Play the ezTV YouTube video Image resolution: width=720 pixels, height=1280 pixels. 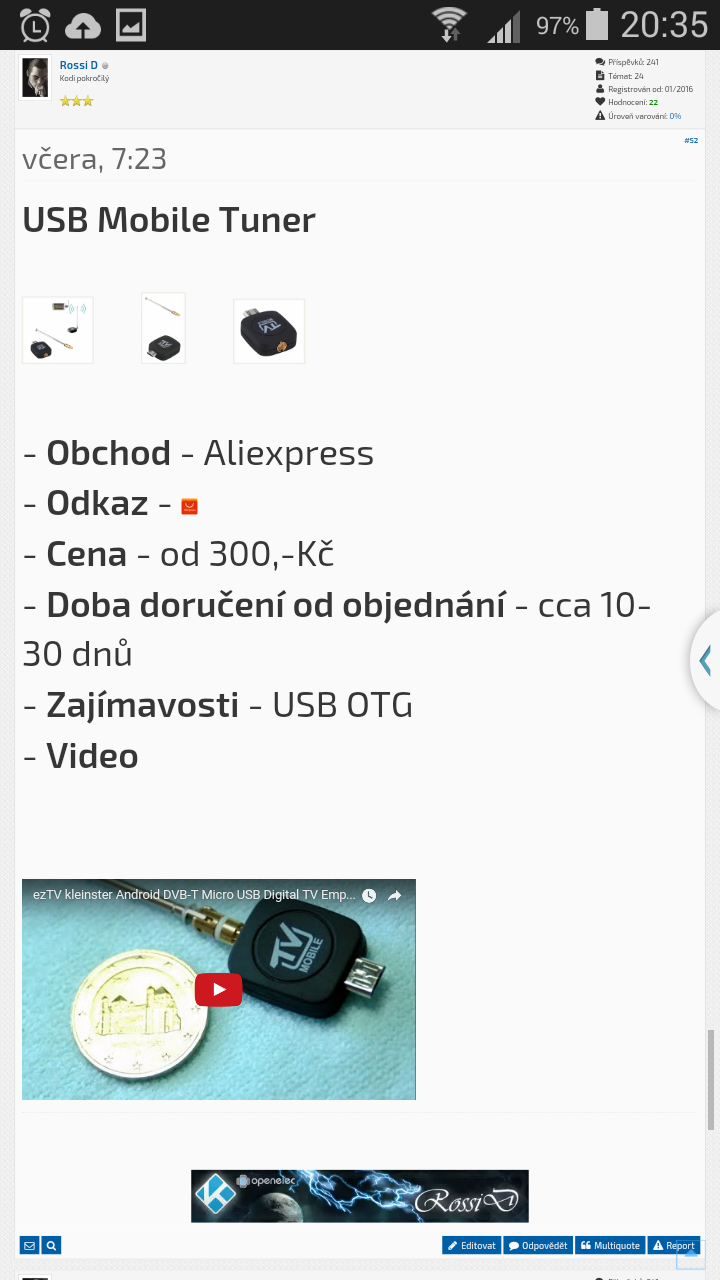[x=218, y=989]
